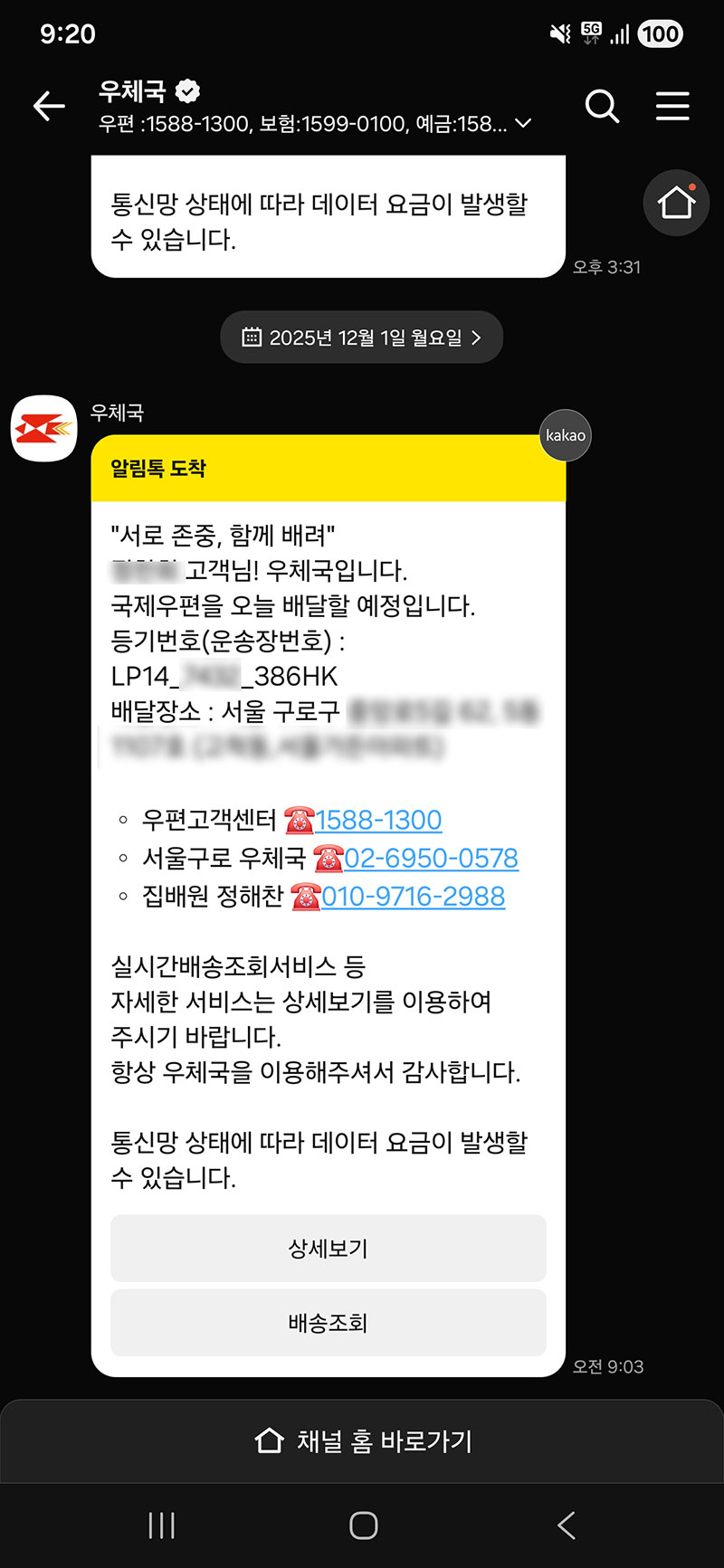Expand the channel info dropdown chevron

[523, 124]
